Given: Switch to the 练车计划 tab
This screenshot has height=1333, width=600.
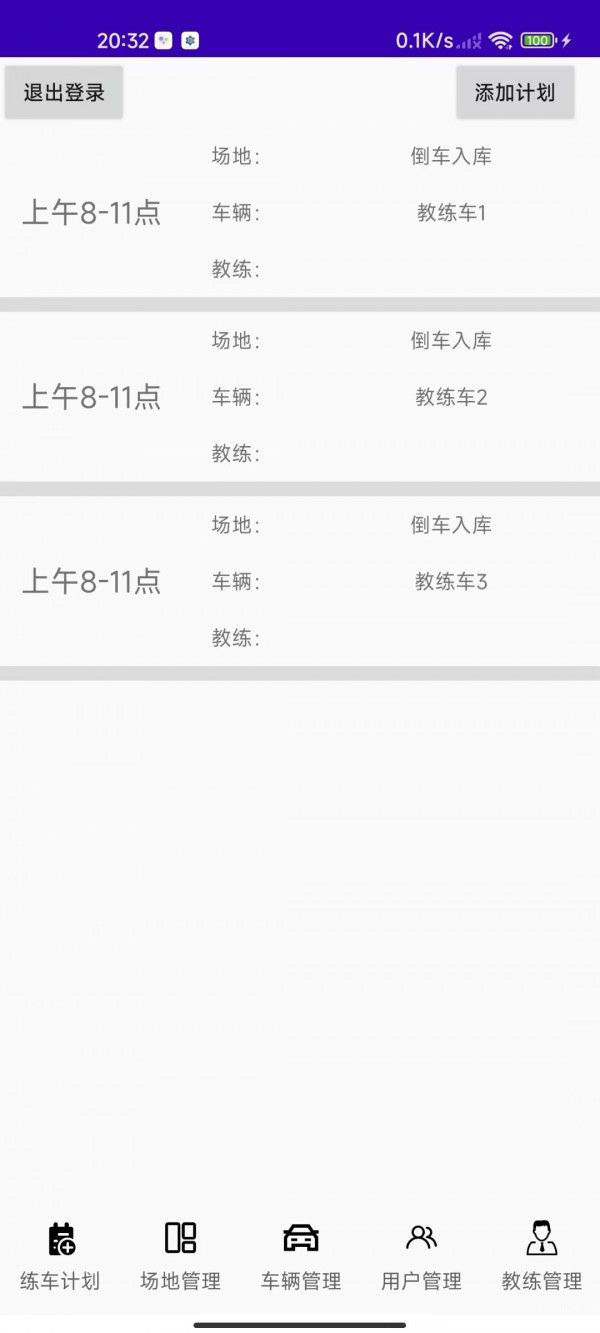Looking at the screenshot, I should click(60, 1256).
